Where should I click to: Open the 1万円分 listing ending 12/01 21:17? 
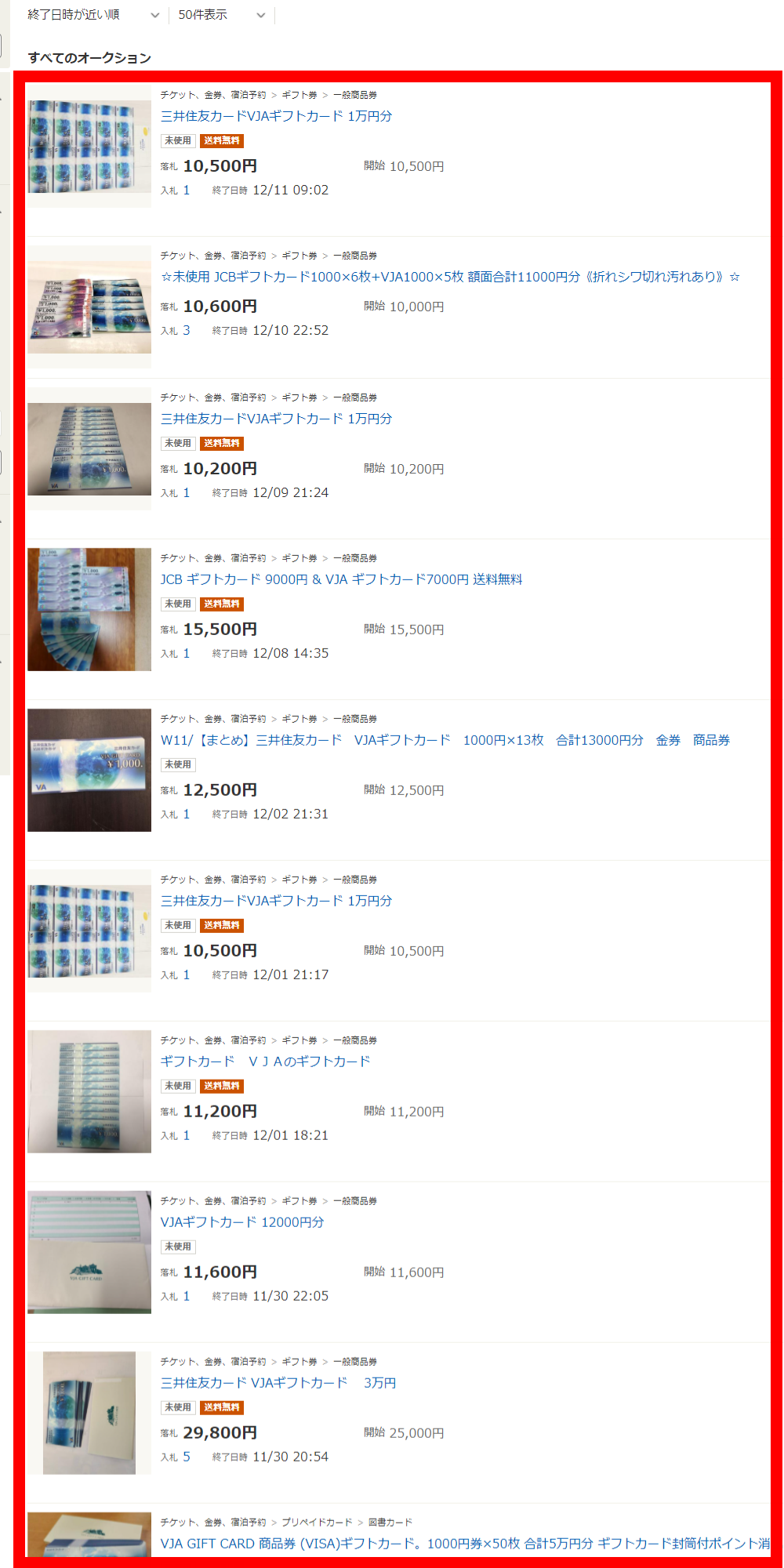(x=276, y=901)
